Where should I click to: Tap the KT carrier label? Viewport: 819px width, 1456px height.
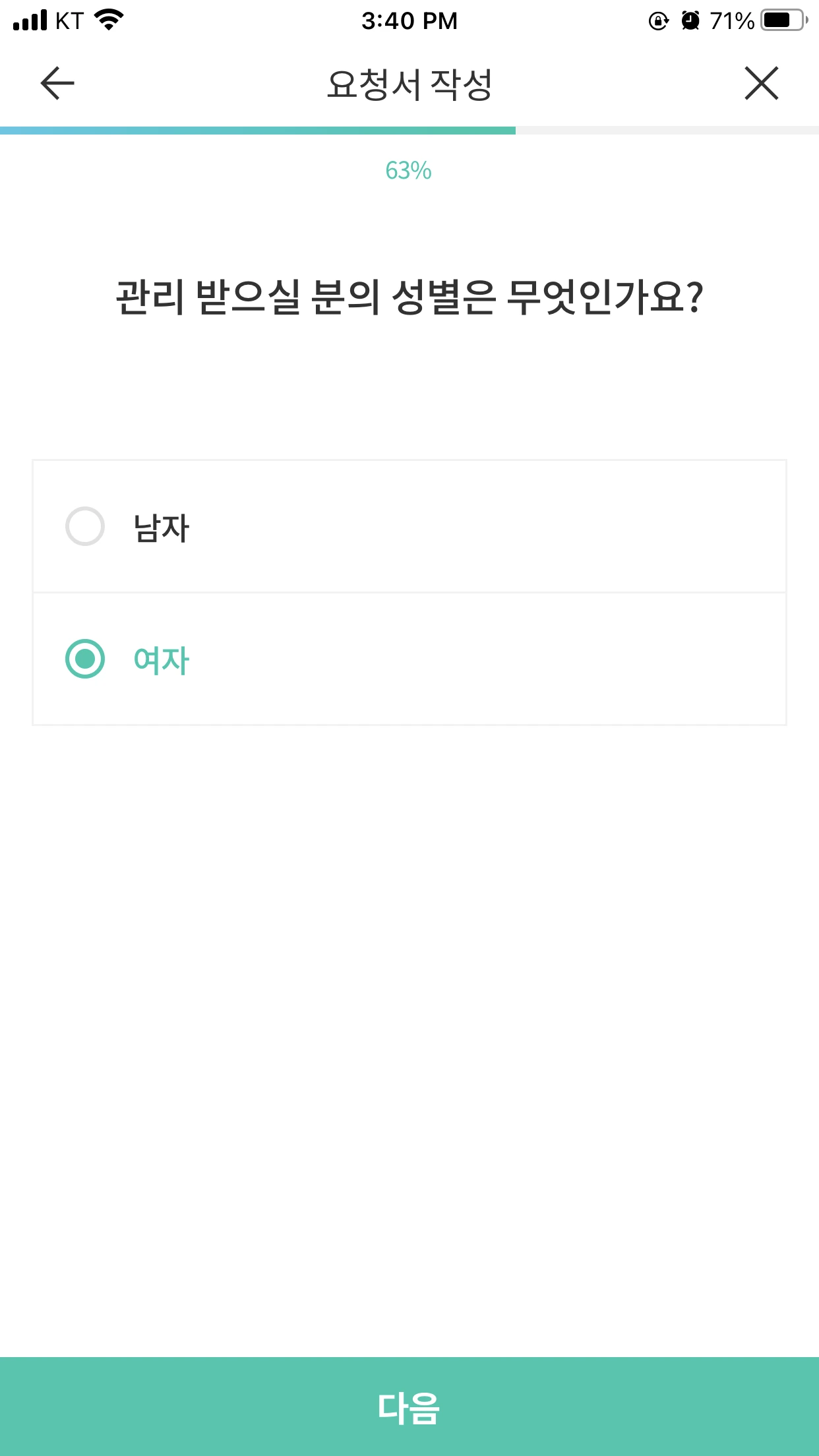pos(68,20)
